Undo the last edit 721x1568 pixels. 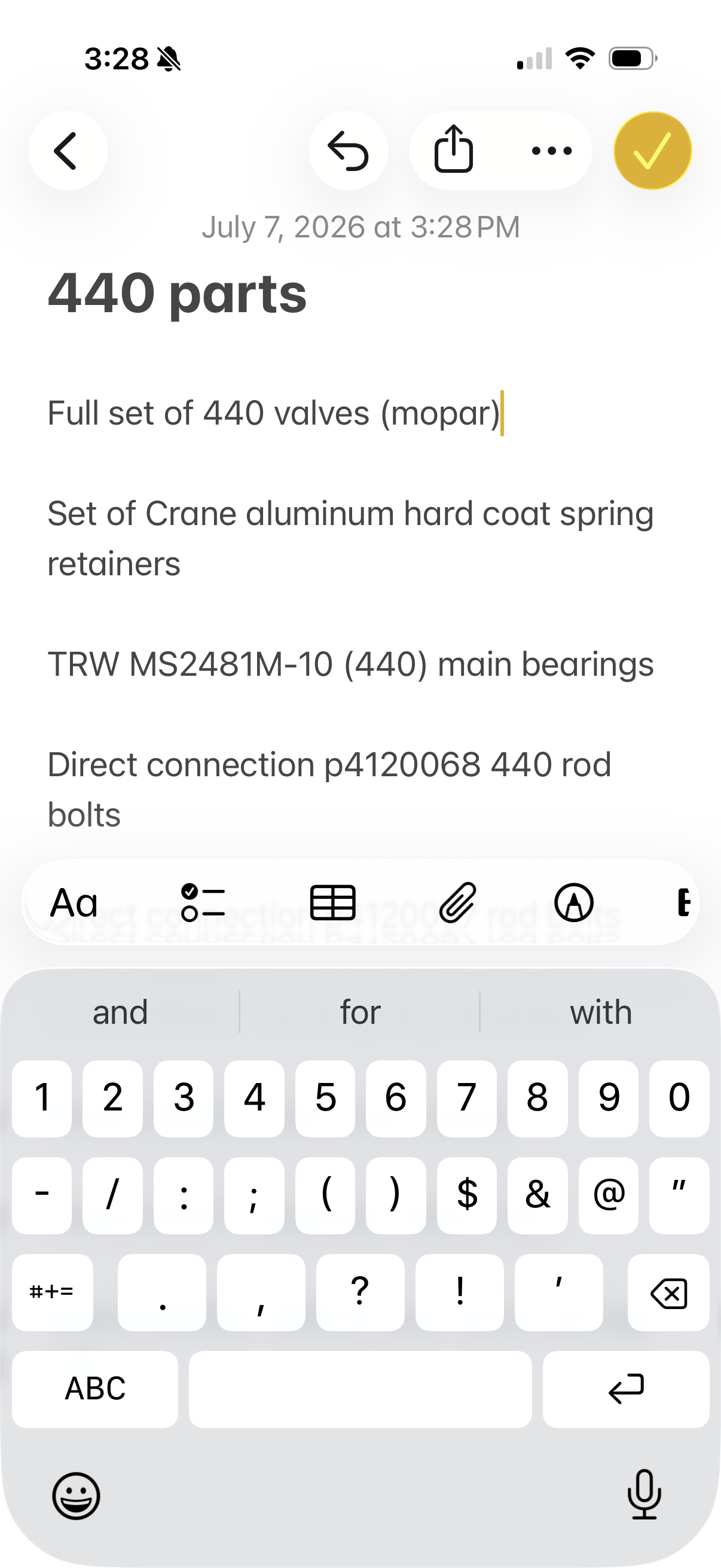pos(348,150)
